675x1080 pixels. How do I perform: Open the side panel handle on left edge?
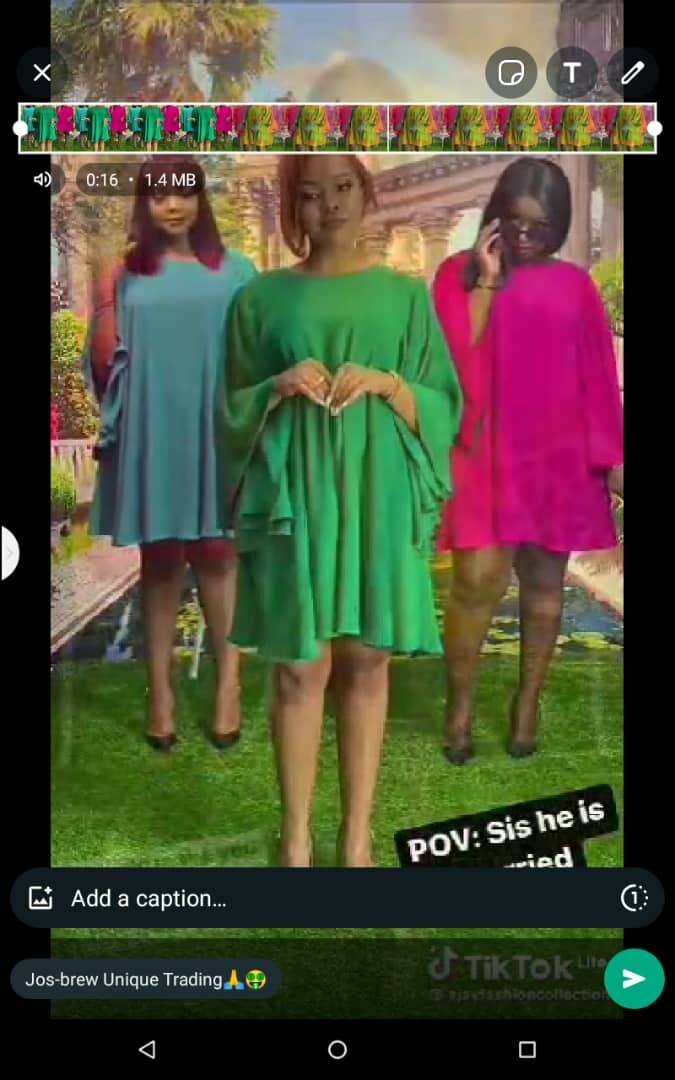(x=8, y=553)
